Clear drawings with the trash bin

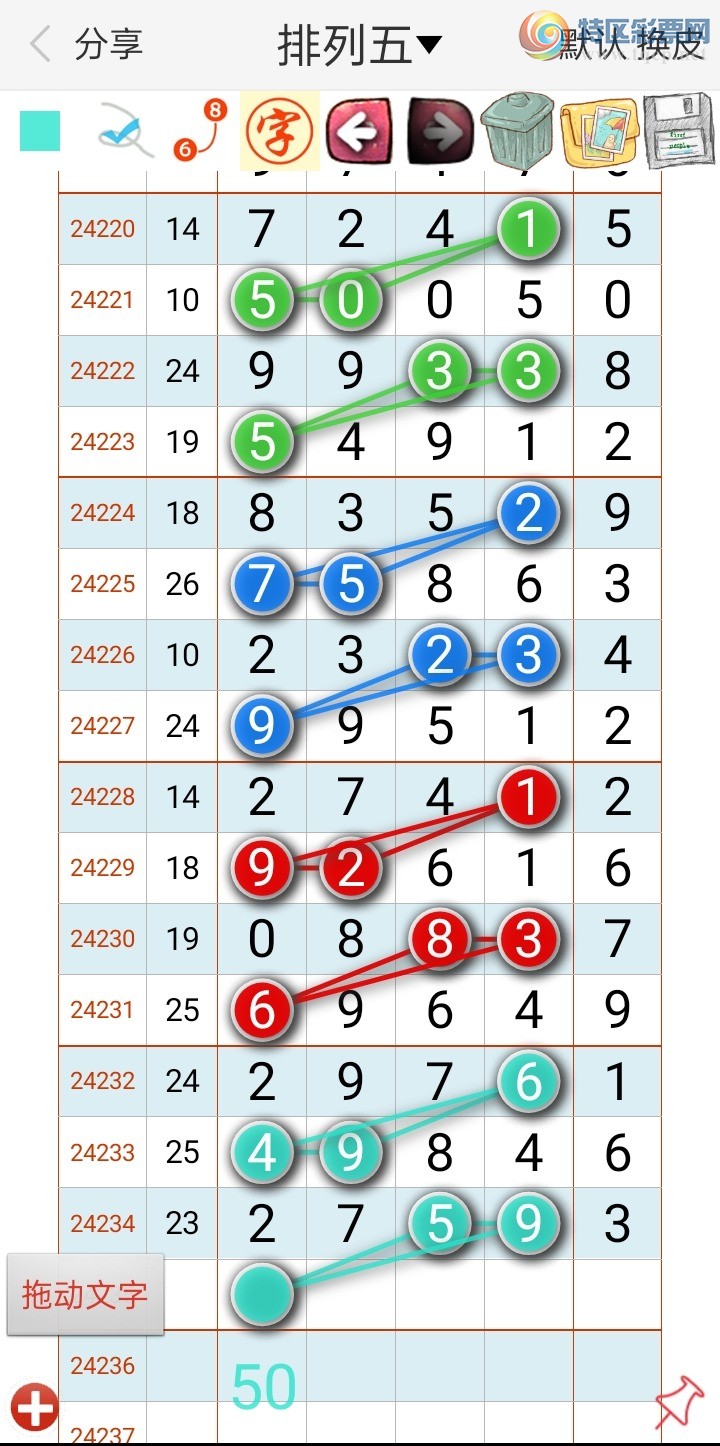click(x=518, y=129)
